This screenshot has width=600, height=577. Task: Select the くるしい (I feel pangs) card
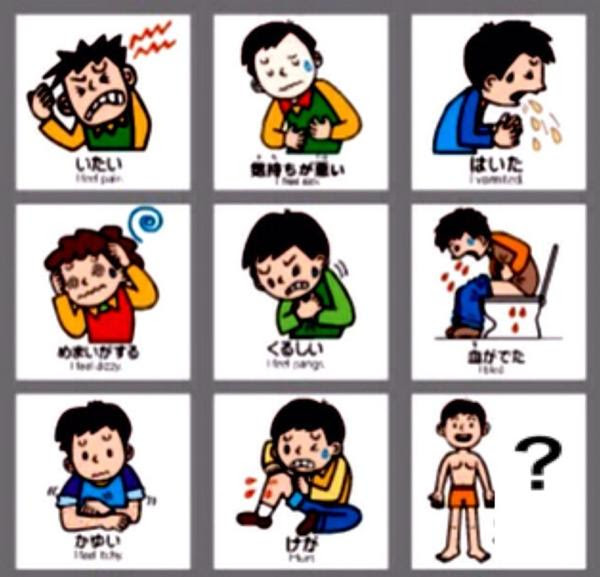point(300,292)
